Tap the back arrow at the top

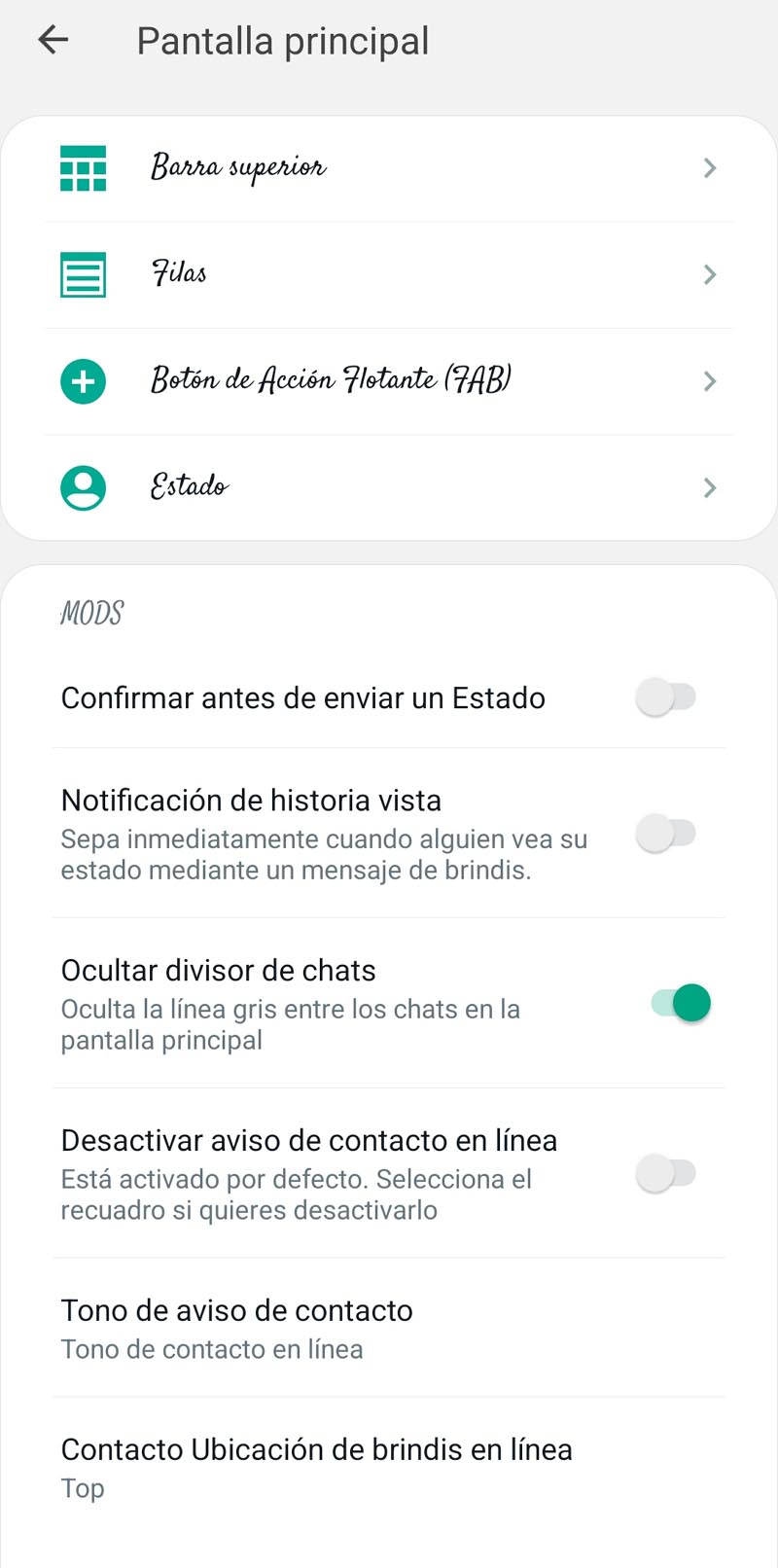pos(53,40)
